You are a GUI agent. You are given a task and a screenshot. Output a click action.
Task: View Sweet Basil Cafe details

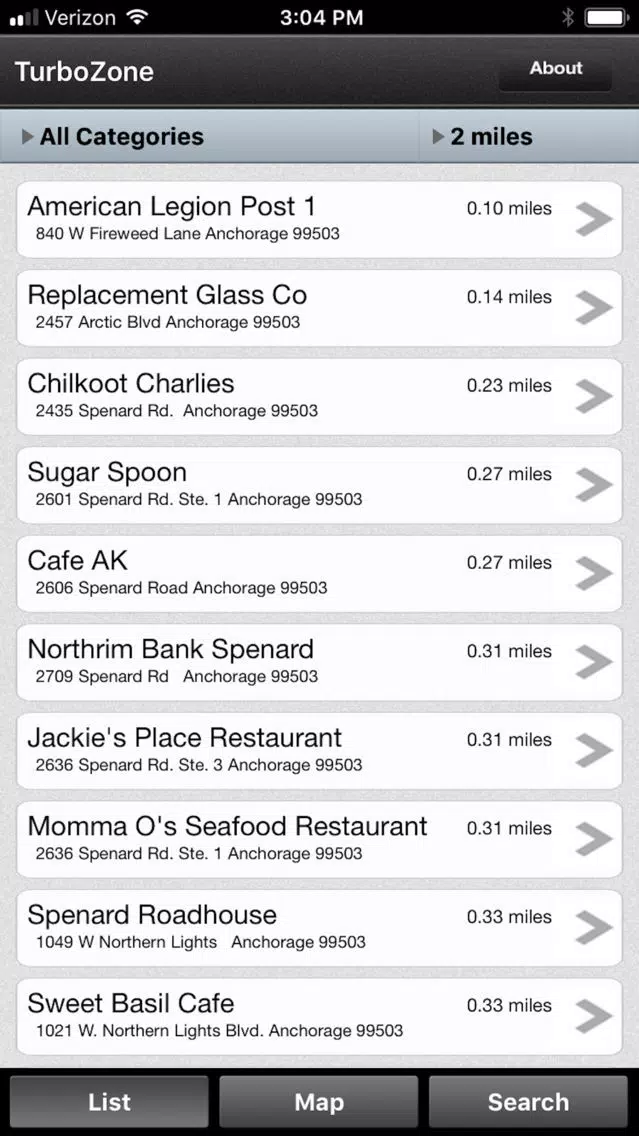(320, 1016)
